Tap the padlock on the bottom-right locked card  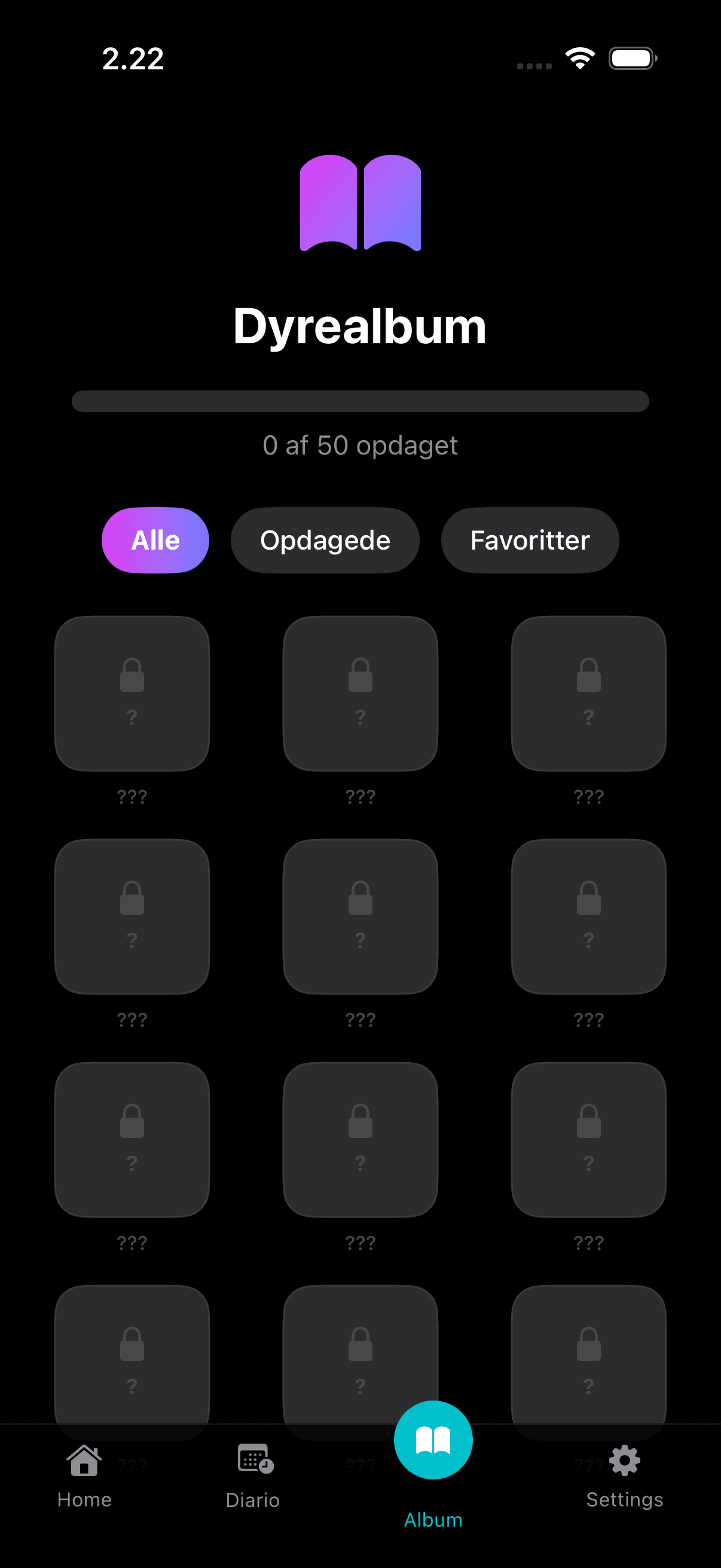(x=588, y=1345)
